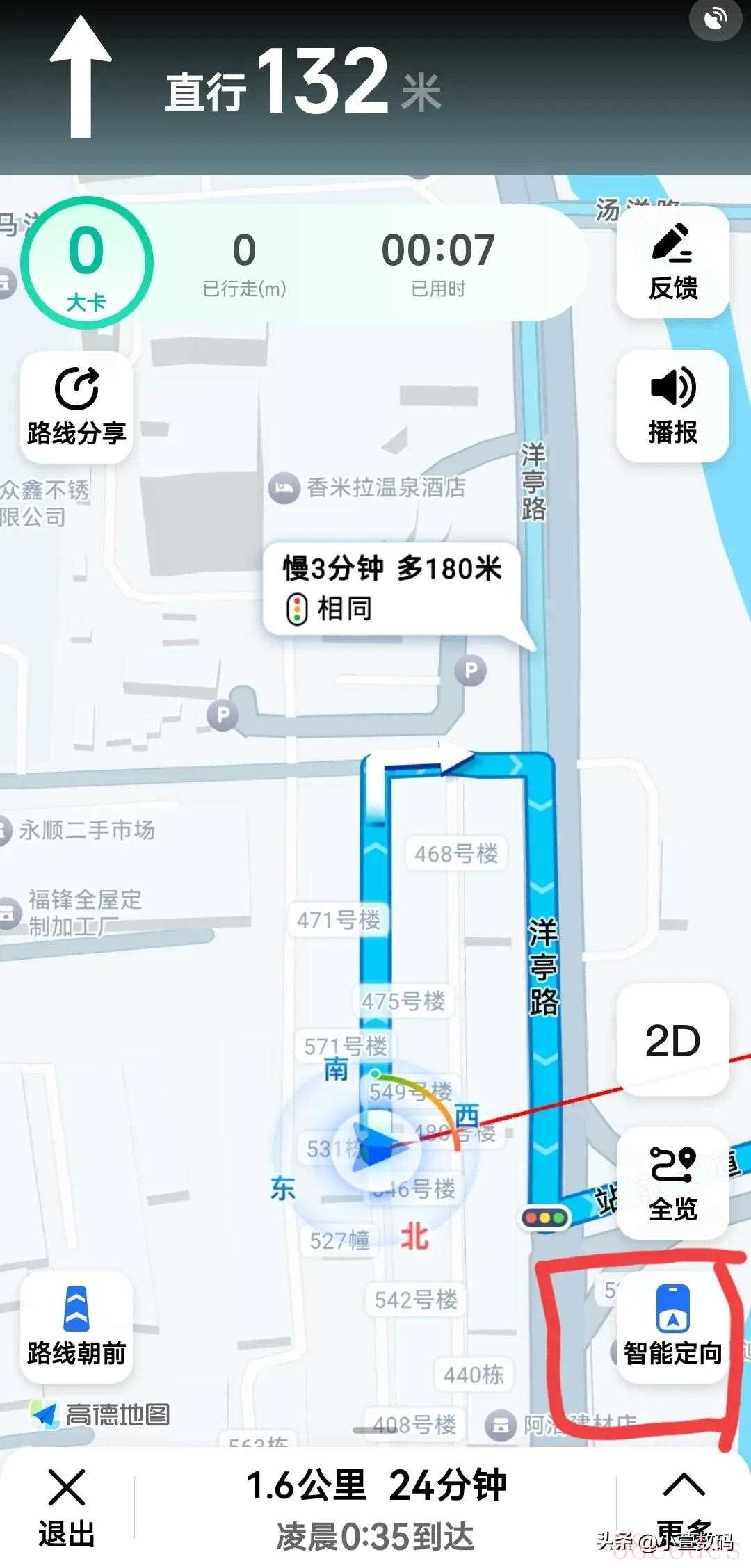The image size is (751, 1568).
Task: Open the 反馈 feedback button
Action: pos(672,262)
